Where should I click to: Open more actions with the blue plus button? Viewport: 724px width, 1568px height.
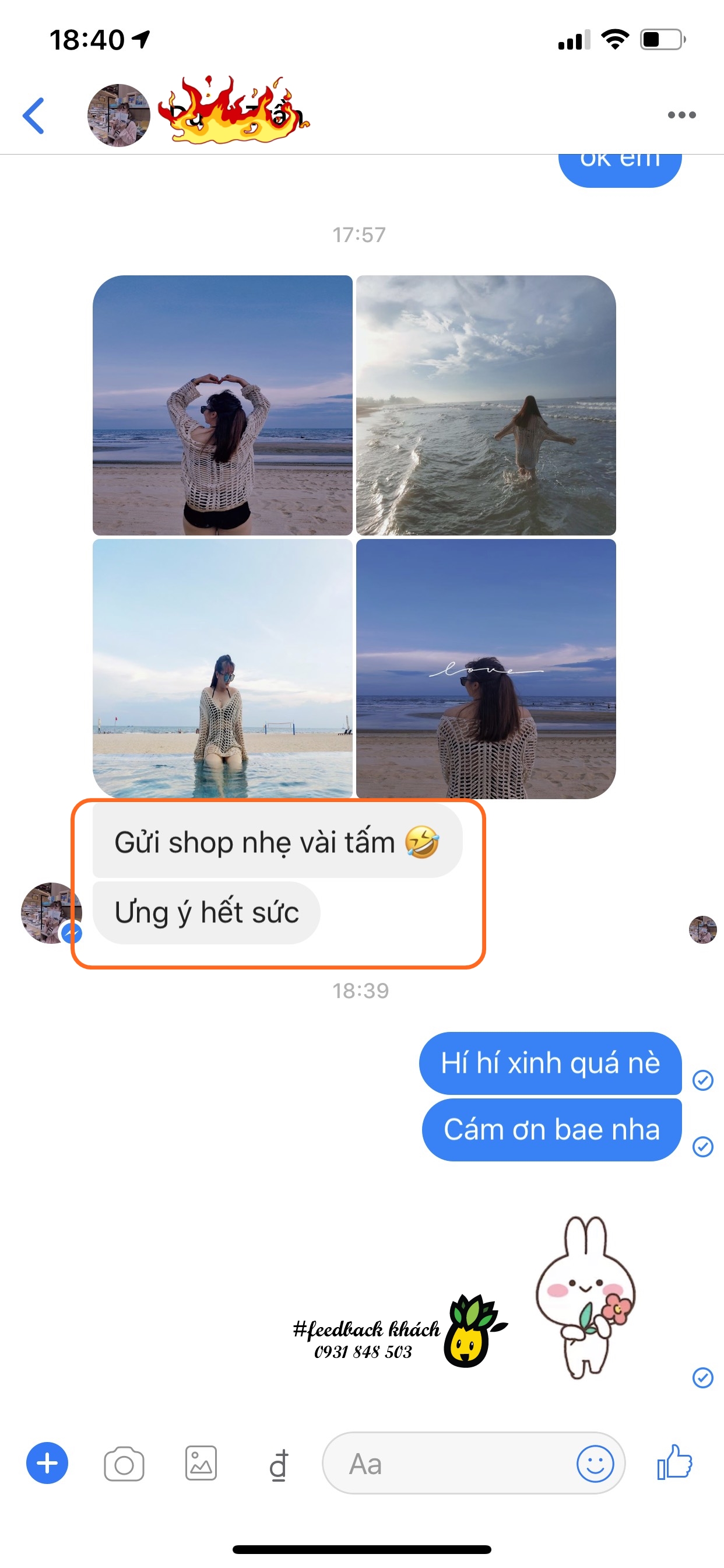47,1464
